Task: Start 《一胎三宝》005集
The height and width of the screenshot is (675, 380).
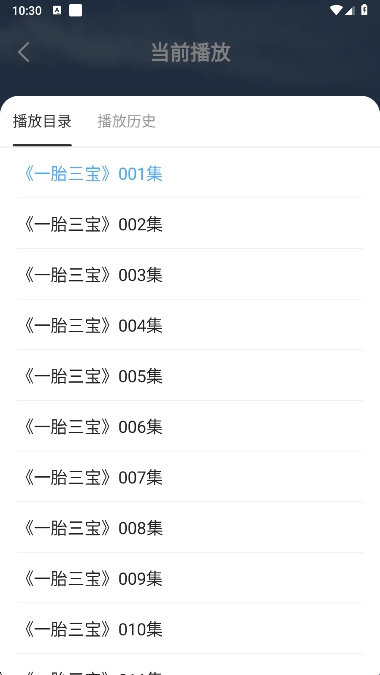Action: coord(190,376)
